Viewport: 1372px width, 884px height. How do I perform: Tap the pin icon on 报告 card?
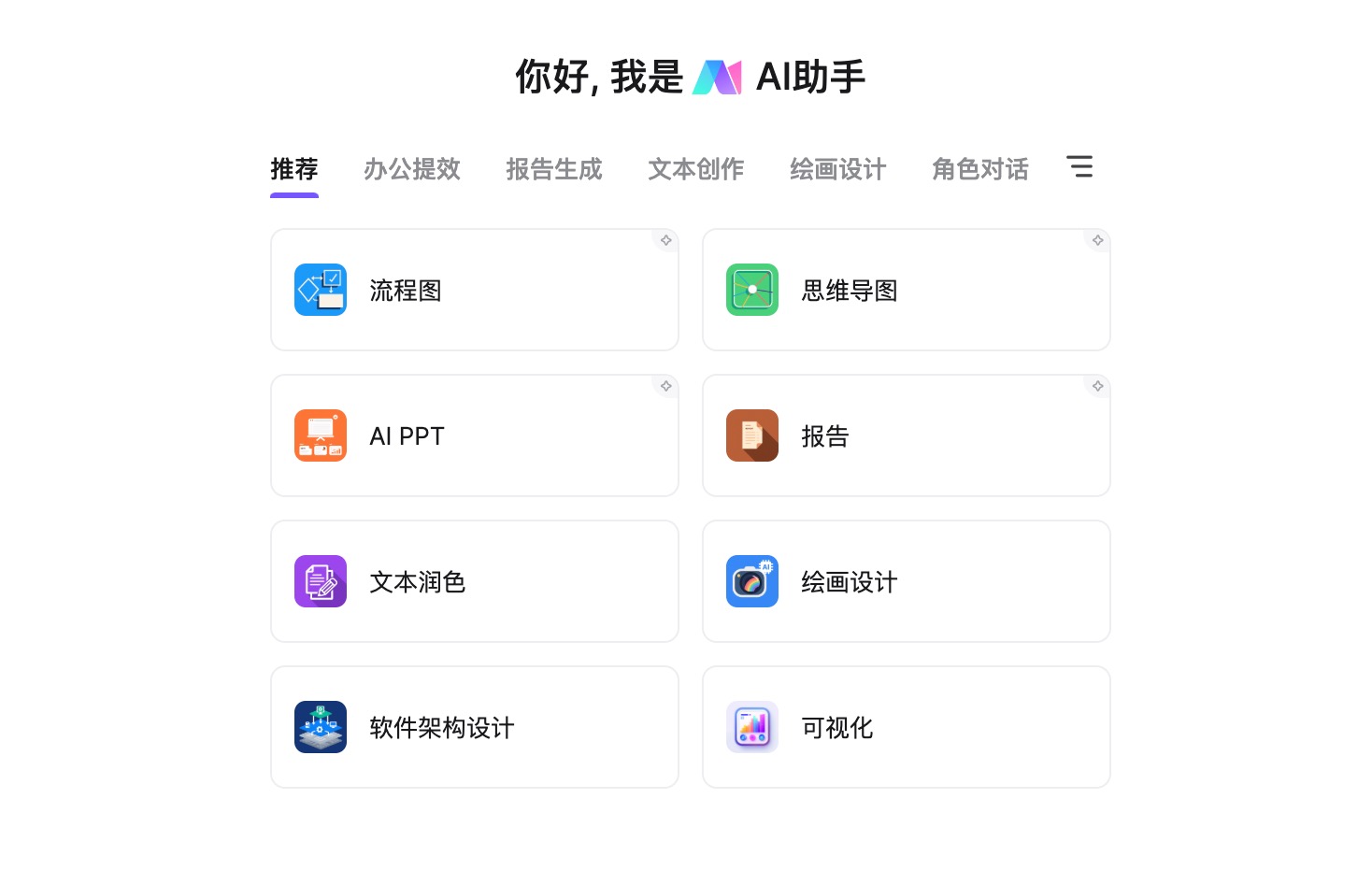tap(1097, 387)
